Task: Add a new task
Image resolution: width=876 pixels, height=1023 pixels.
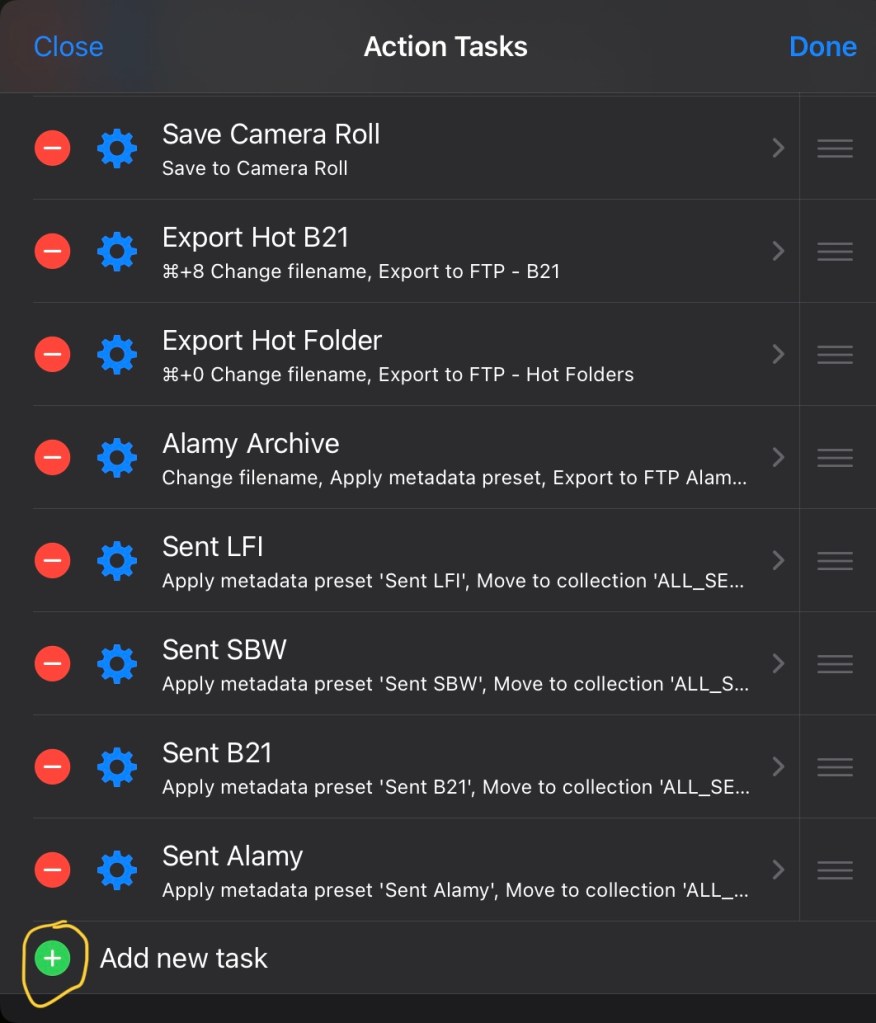Action: coord(53,958)
